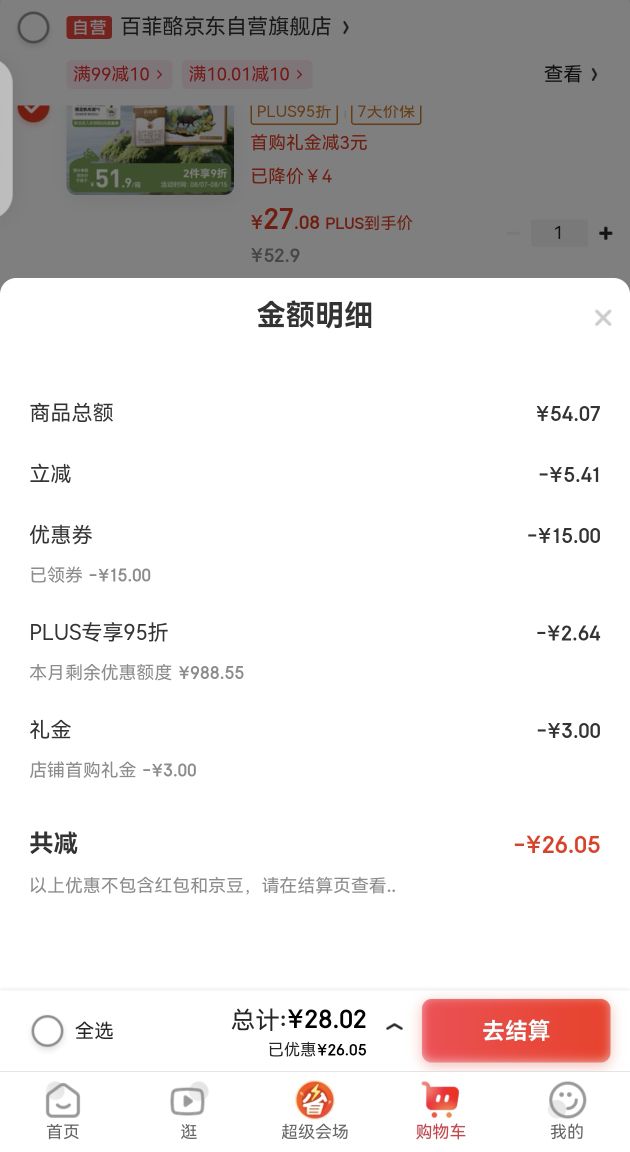
Task: View store promotions via 查看
Action: click(x=571, y=74)
